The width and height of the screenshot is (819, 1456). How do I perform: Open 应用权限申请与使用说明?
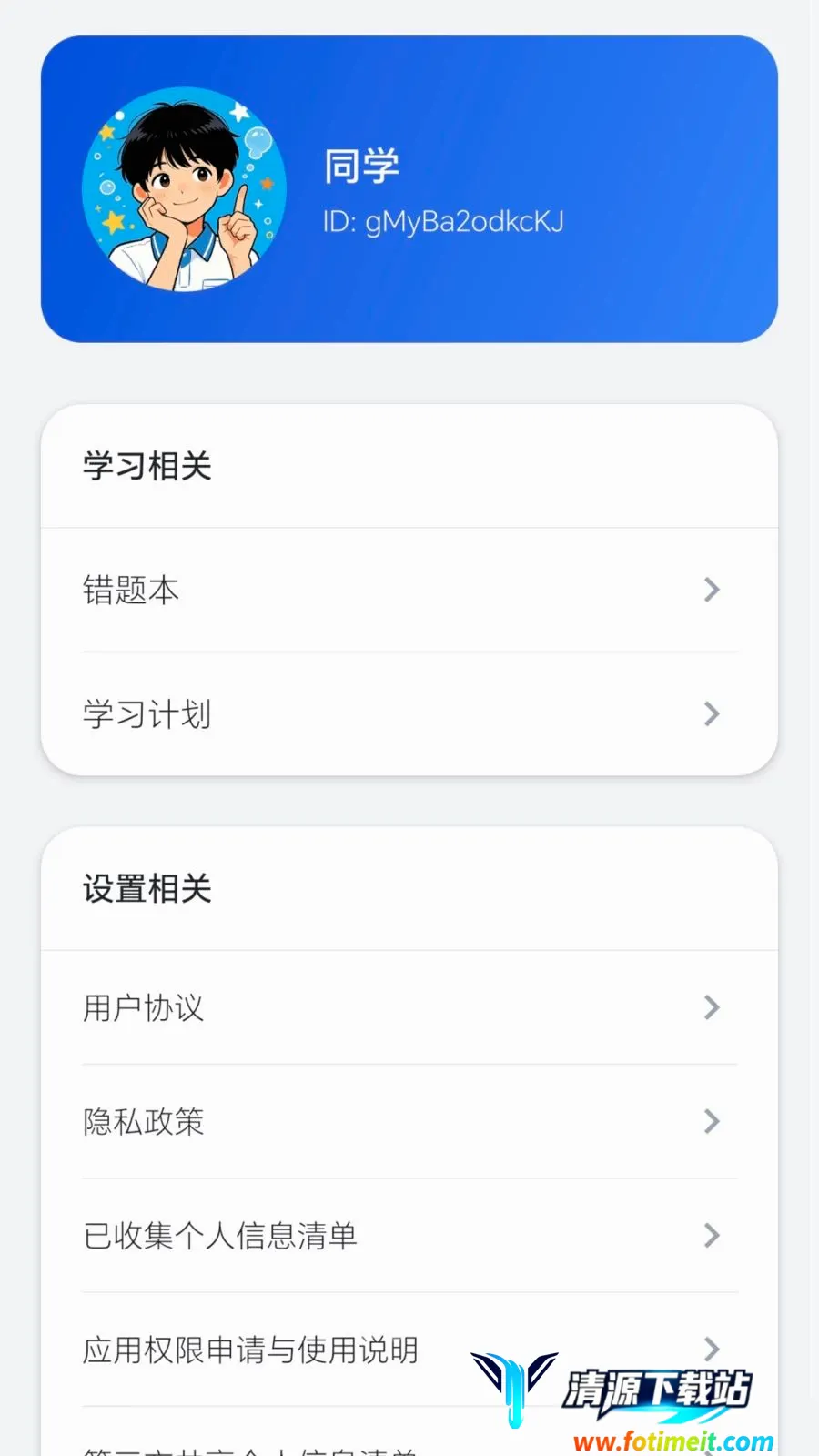pos(409,1349)
